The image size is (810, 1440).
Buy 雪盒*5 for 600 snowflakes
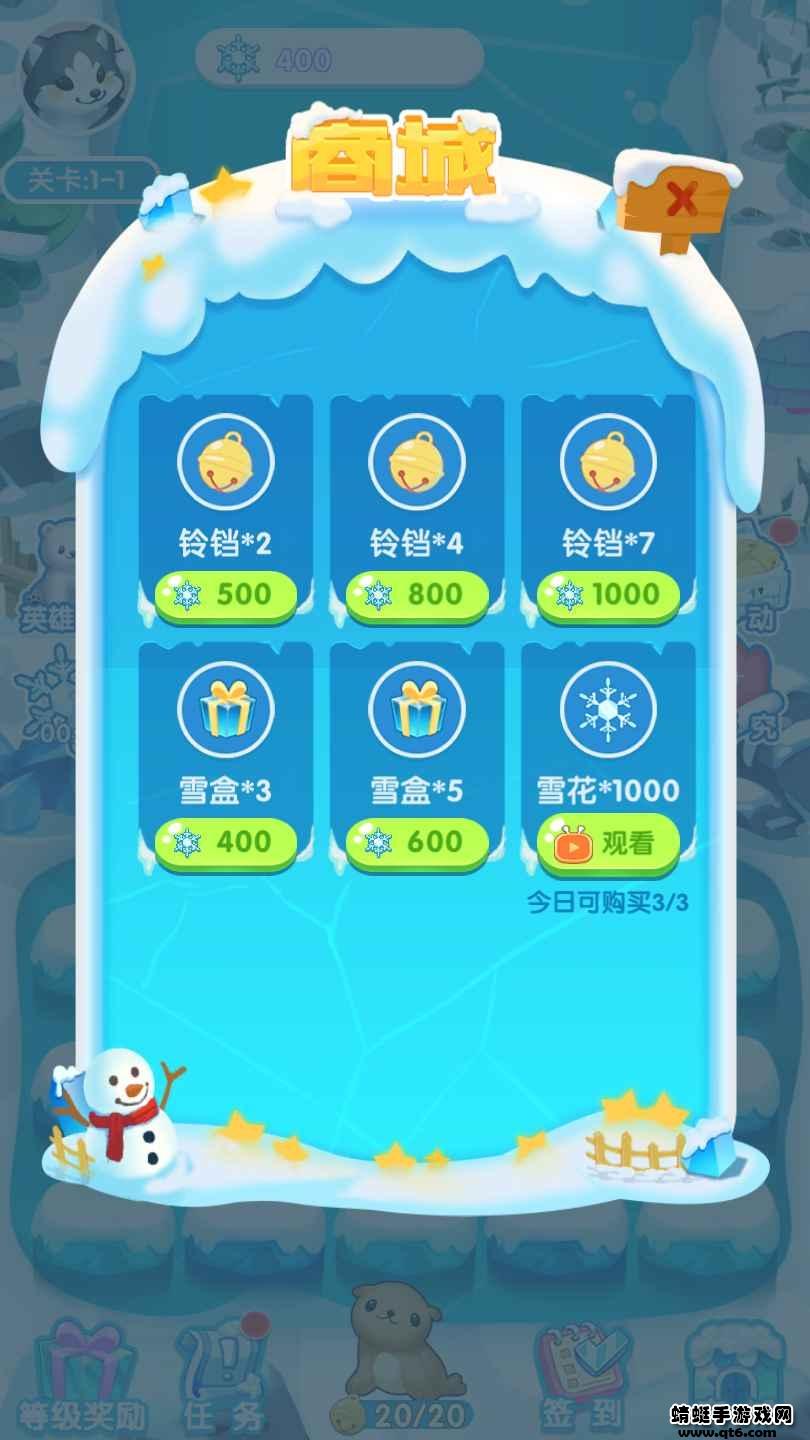(x=417, y=842)
